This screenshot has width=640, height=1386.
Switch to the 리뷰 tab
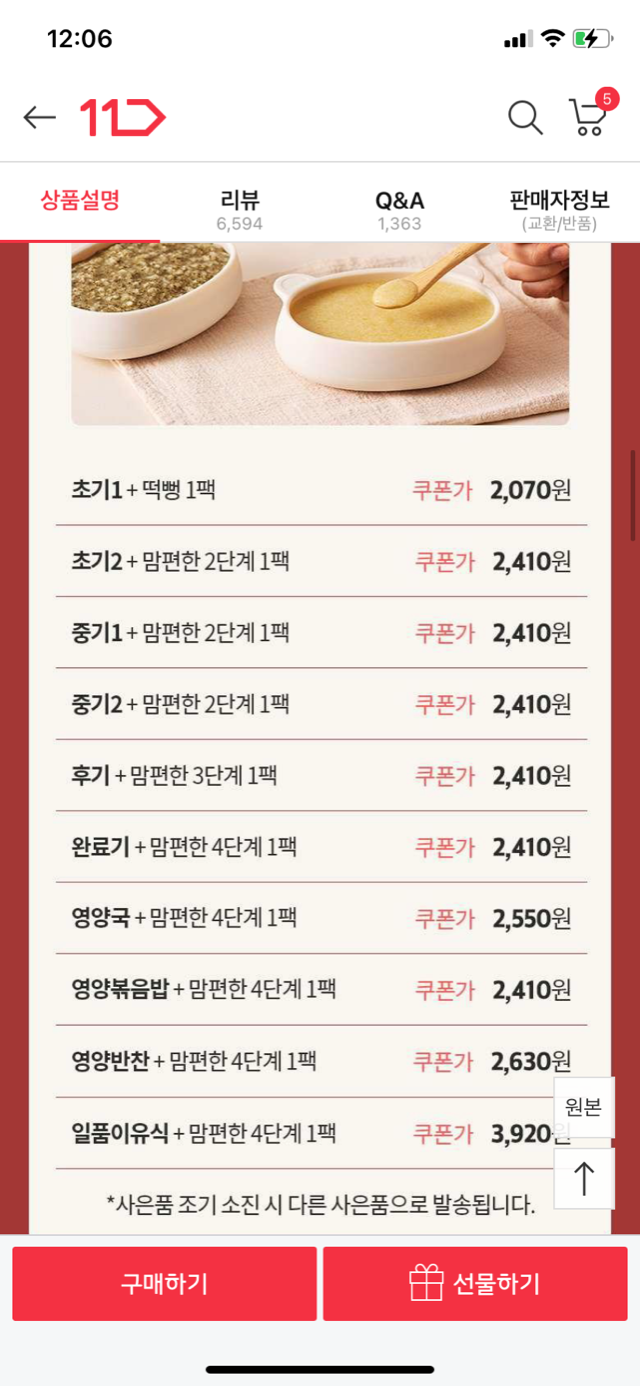click(x=240, y=209)
